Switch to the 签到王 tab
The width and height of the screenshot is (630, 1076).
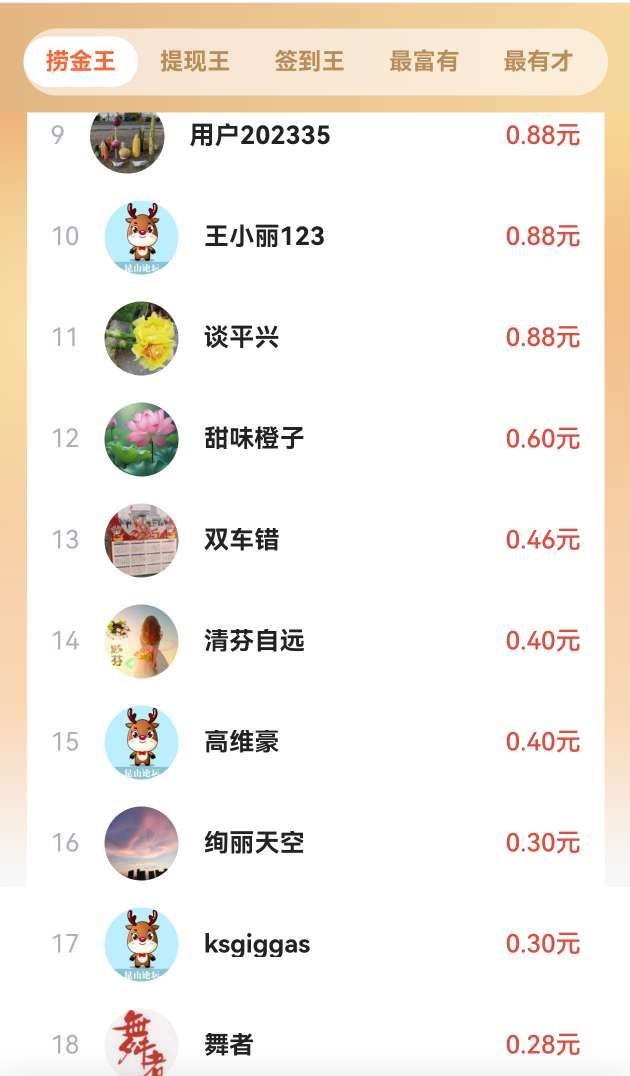tap(309, 61)
